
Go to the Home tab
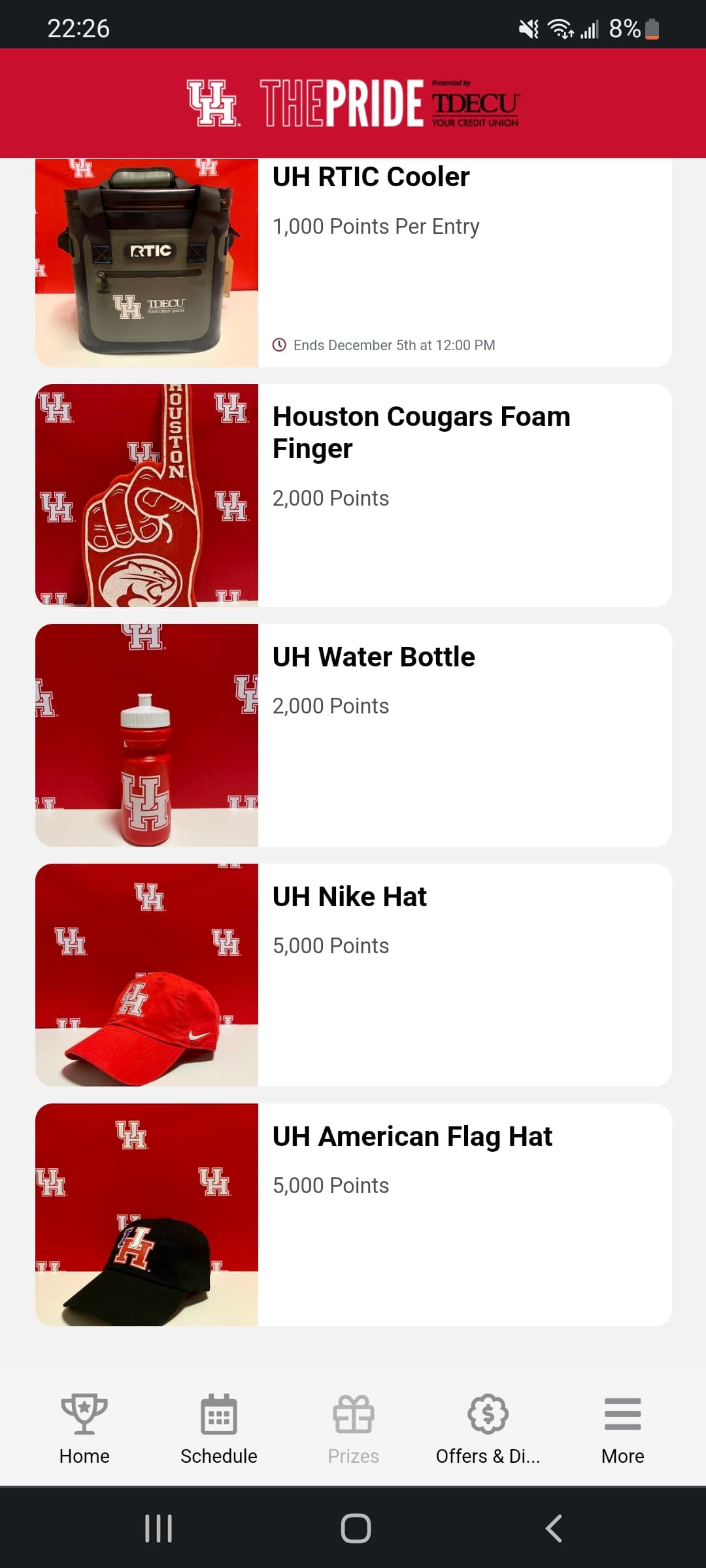point(84,1429)
